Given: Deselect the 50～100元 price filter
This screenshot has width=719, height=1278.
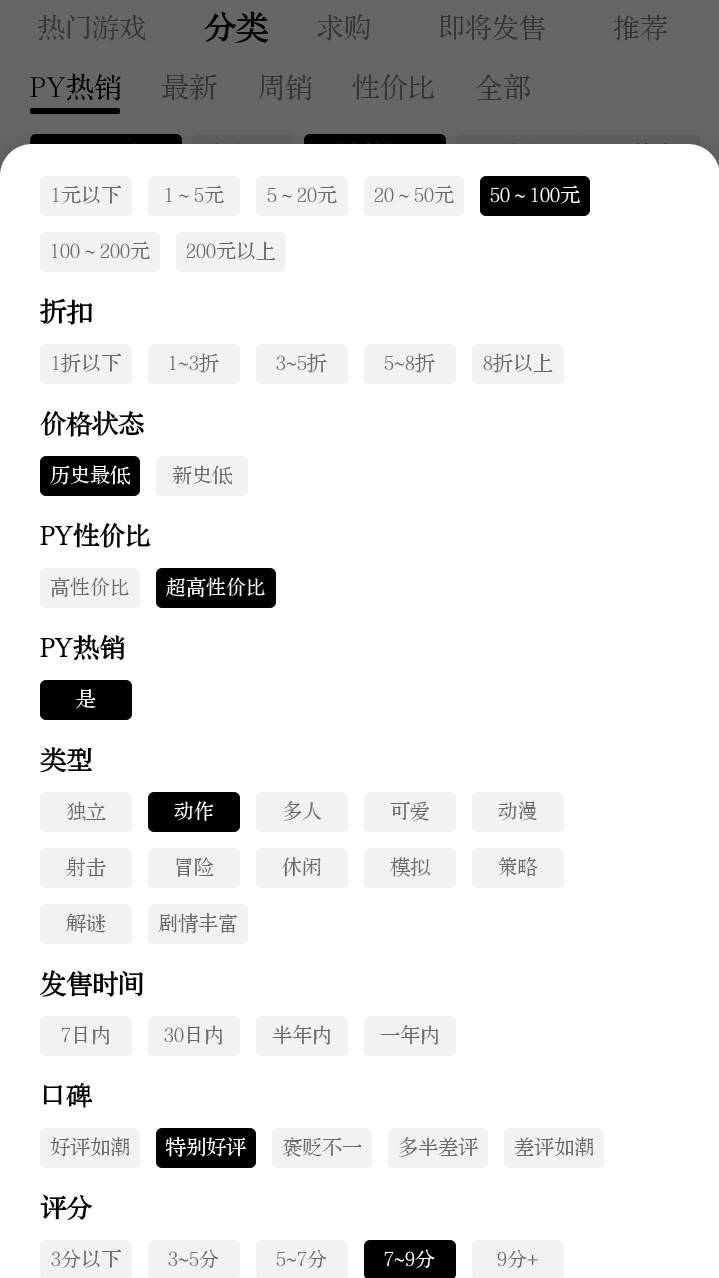Looking at the screenshot, I should 534,196.
